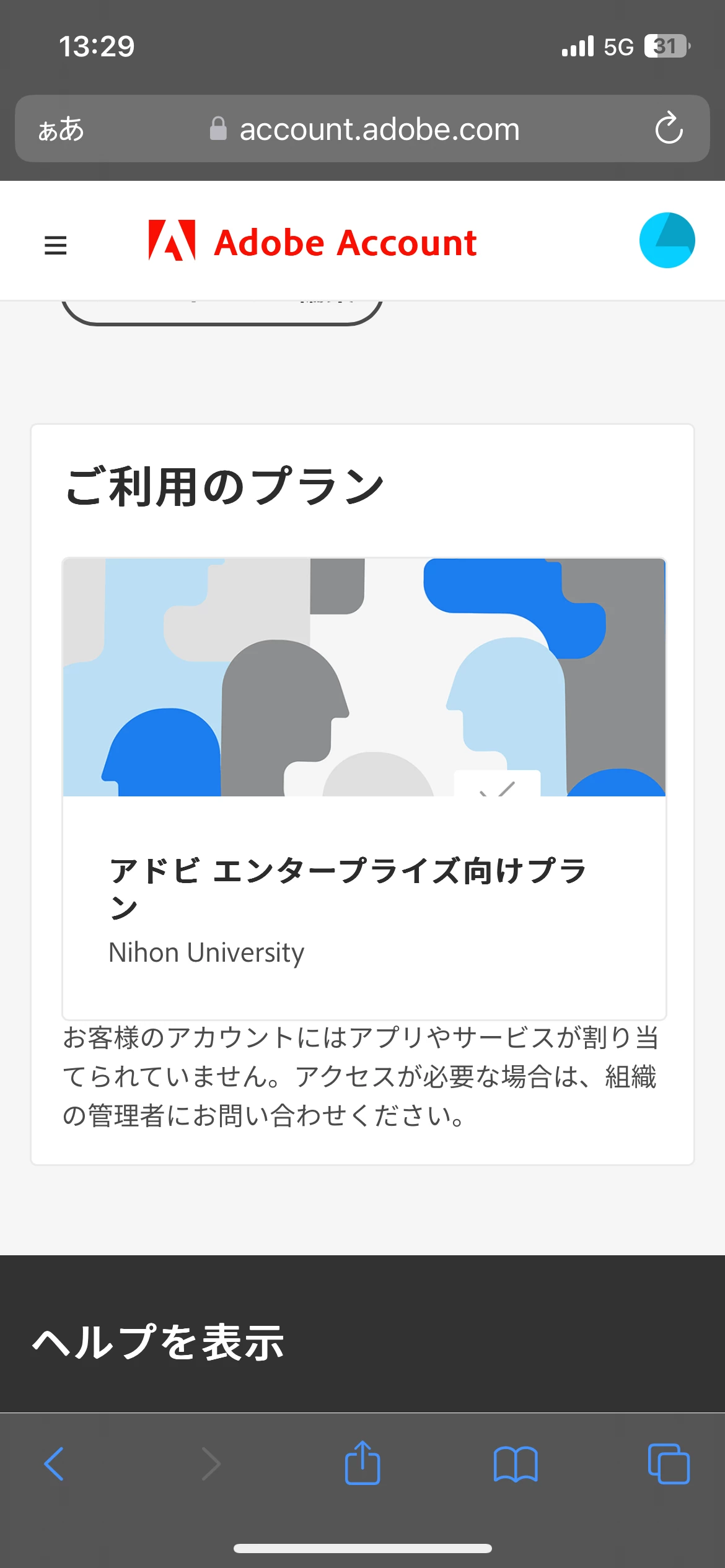Reload the page in the address bar
Viewport: 725px width, 1568px height.
point(669,129)
